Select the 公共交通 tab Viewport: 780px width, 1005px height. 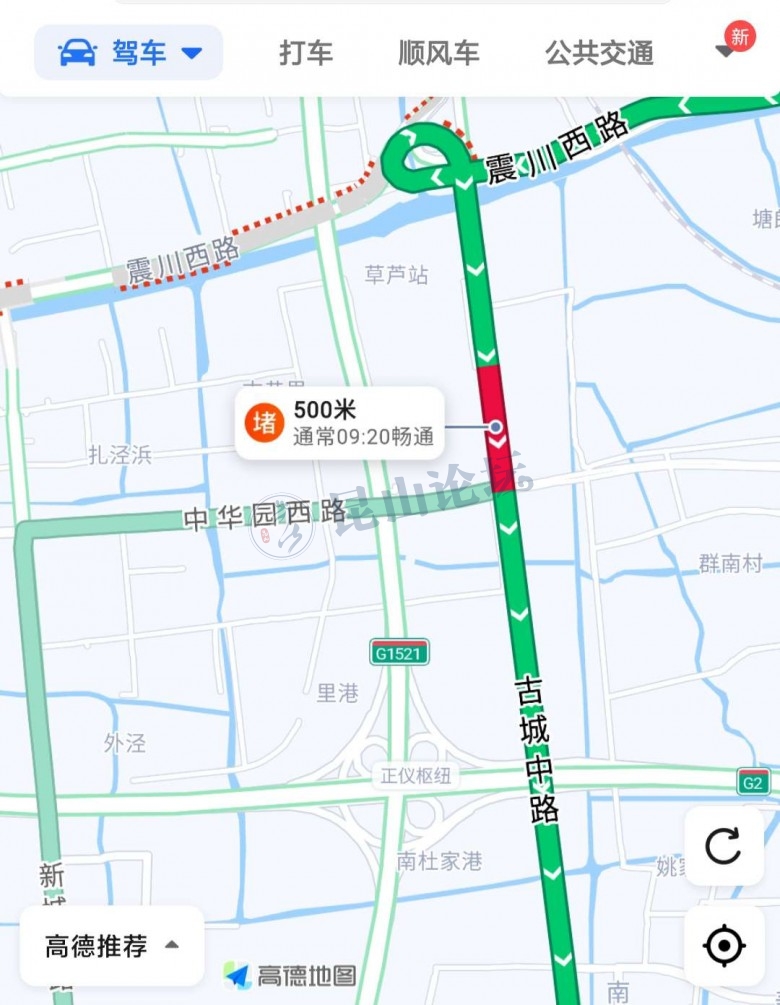coord(599,53)
